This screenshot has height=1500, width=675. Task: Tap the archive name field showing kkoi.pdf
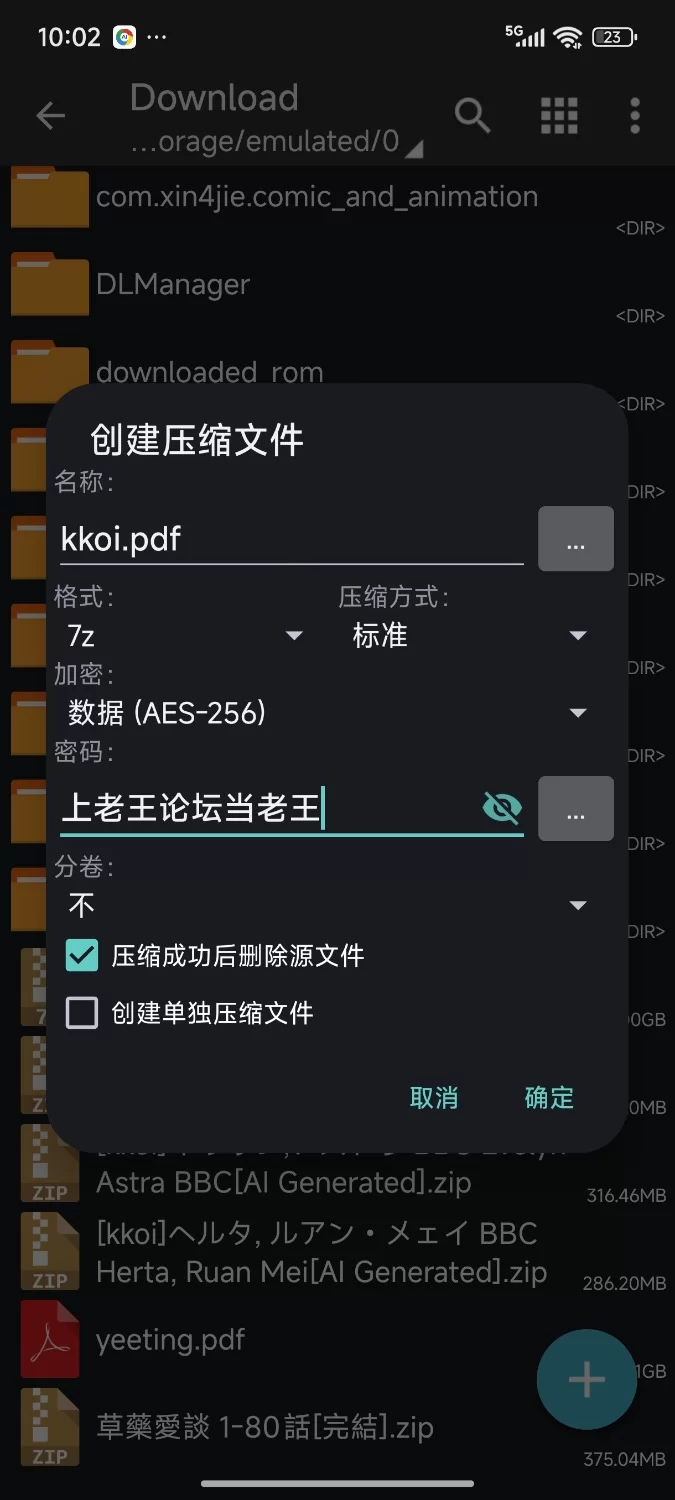click(x=291, y=539)
